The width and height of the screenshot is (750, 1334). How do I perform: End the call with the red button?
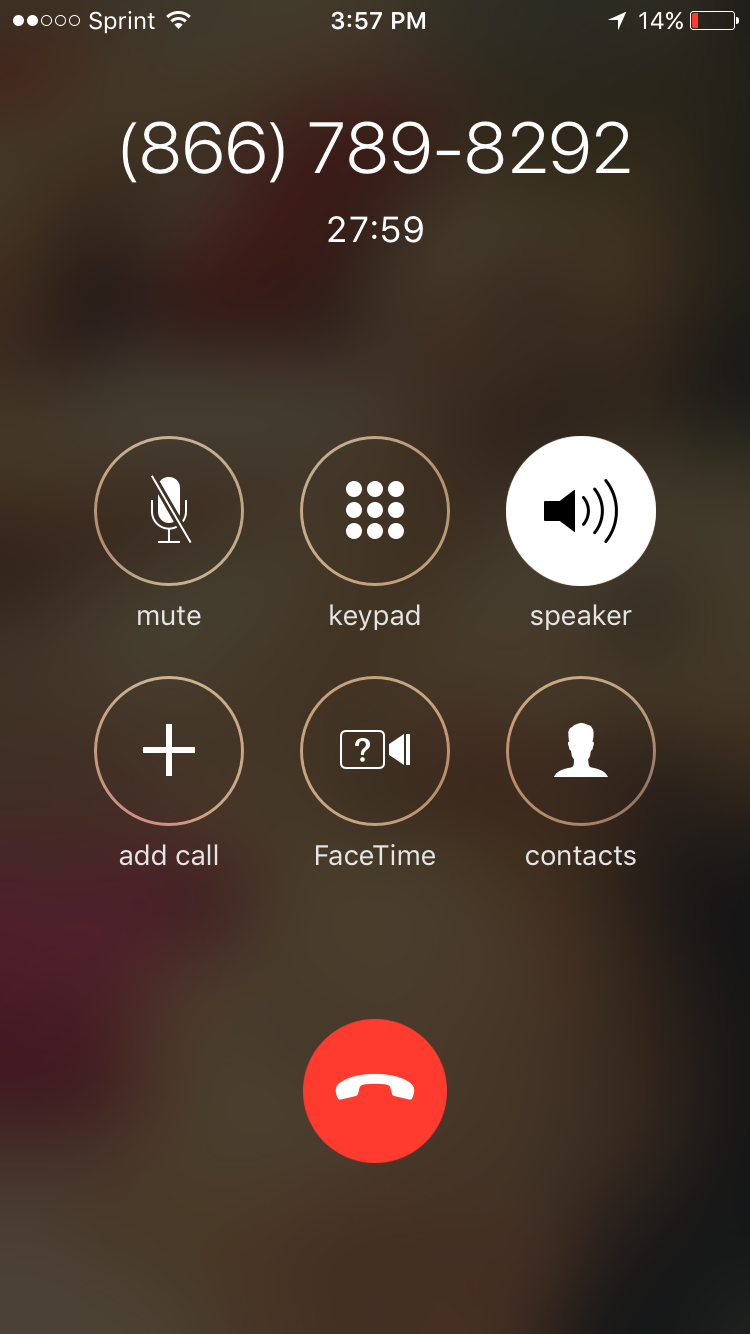(375, 1091)
